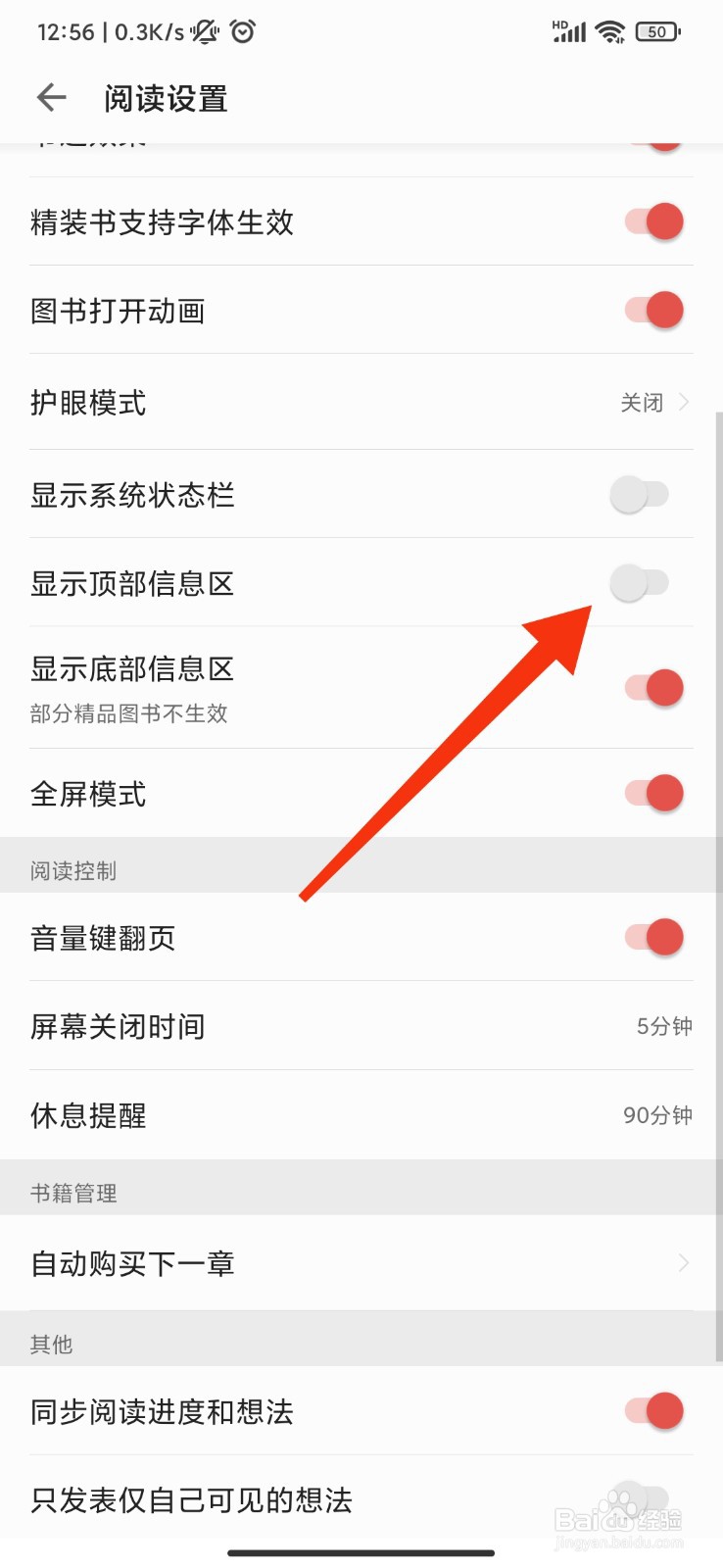This screenshot has height=1568, width=723.
Task: Turn off the 图书打开动画 switch
Action: pos(652,310)
